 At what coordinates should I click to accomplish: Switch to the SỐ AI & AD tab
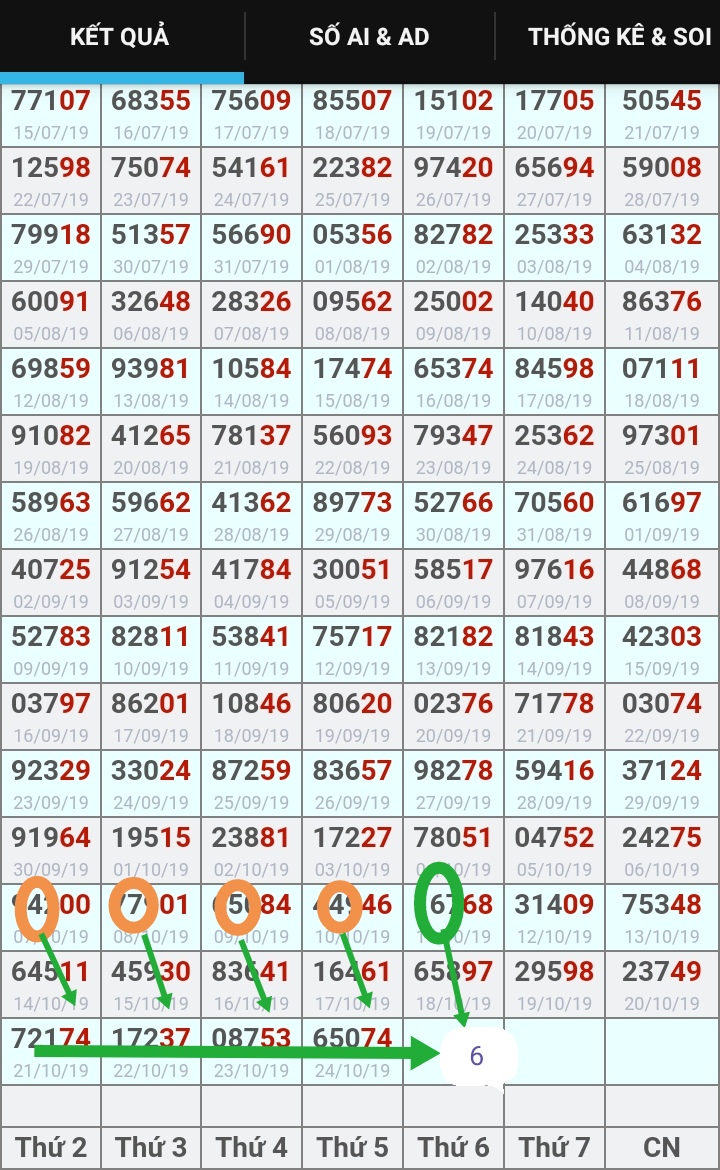(x=369, y=37)
